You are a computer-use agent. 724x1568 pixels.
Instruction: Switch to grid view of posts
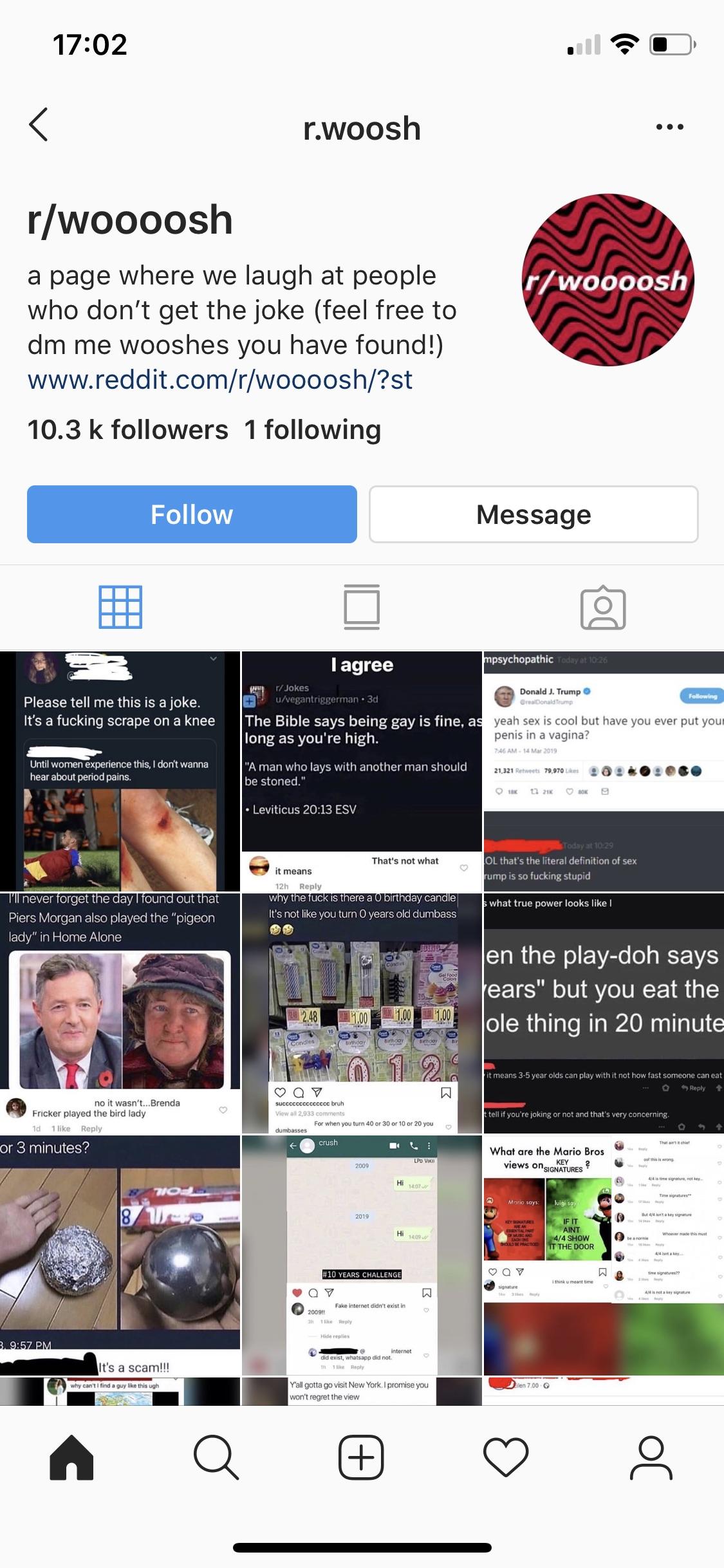pyautogui.click(x=120, y=607)
